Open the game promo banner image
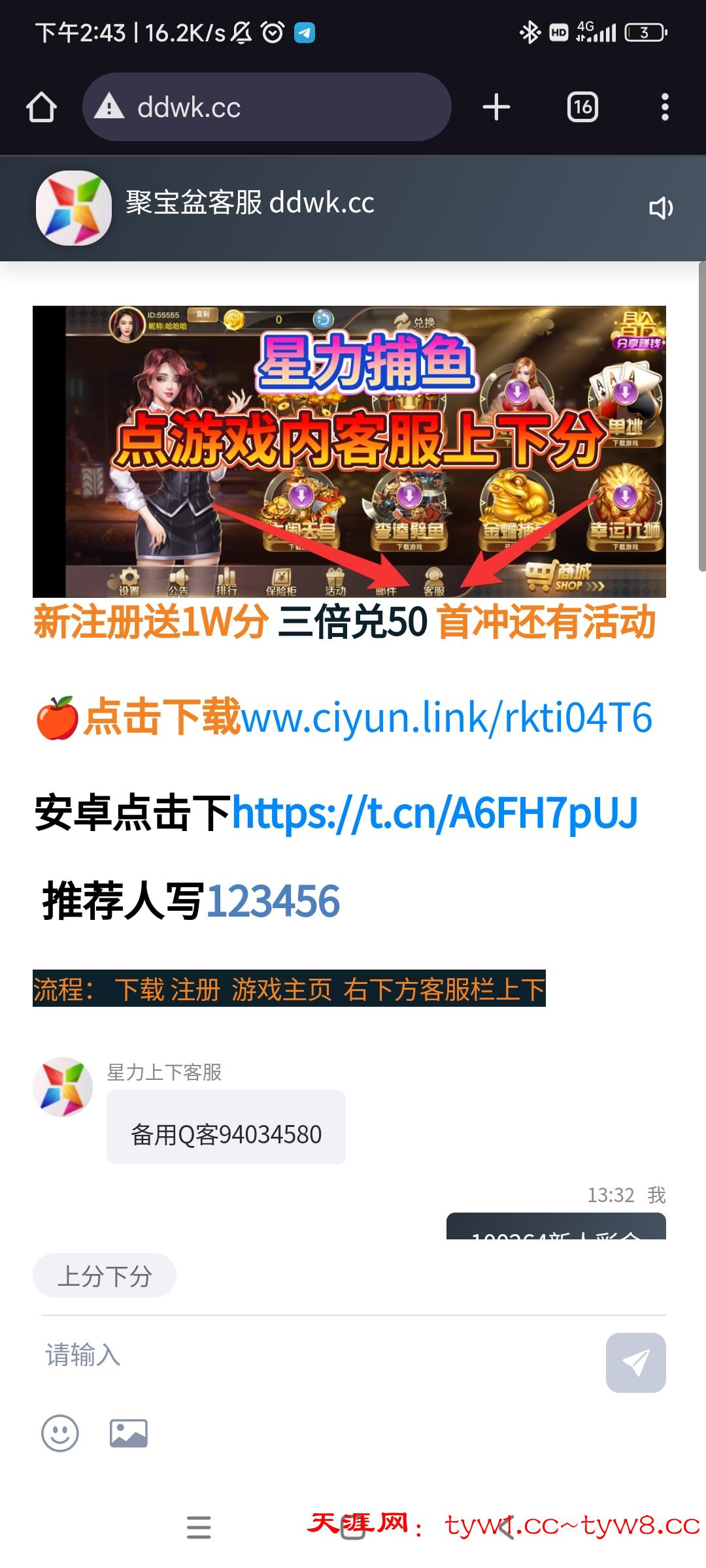The height and width of the screenshot is (1568, 706). tap(349, 451)
